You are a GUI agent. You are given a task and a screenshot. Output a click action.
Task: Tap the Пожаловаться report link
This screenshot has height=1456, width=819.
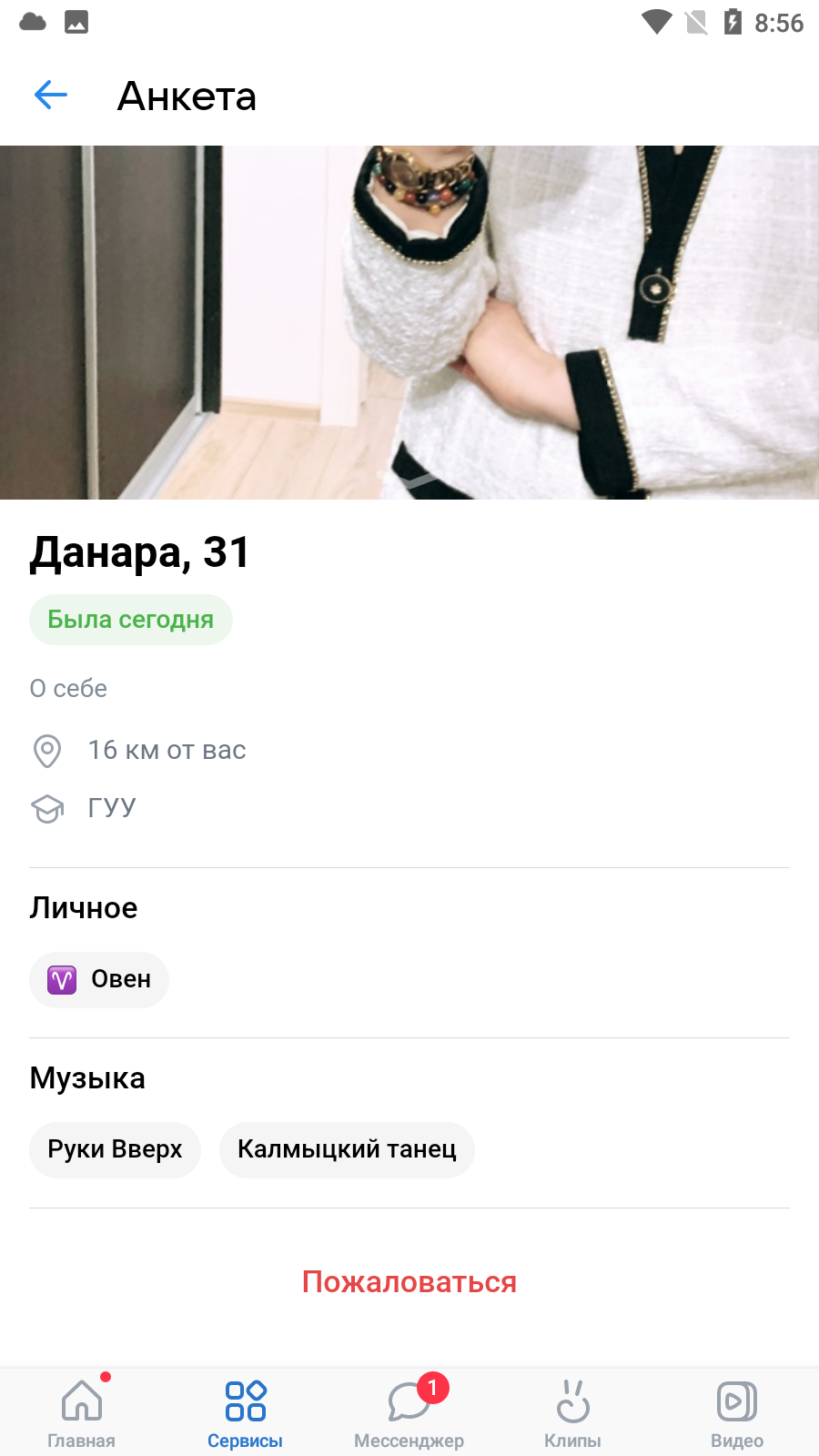point(409,1281)
